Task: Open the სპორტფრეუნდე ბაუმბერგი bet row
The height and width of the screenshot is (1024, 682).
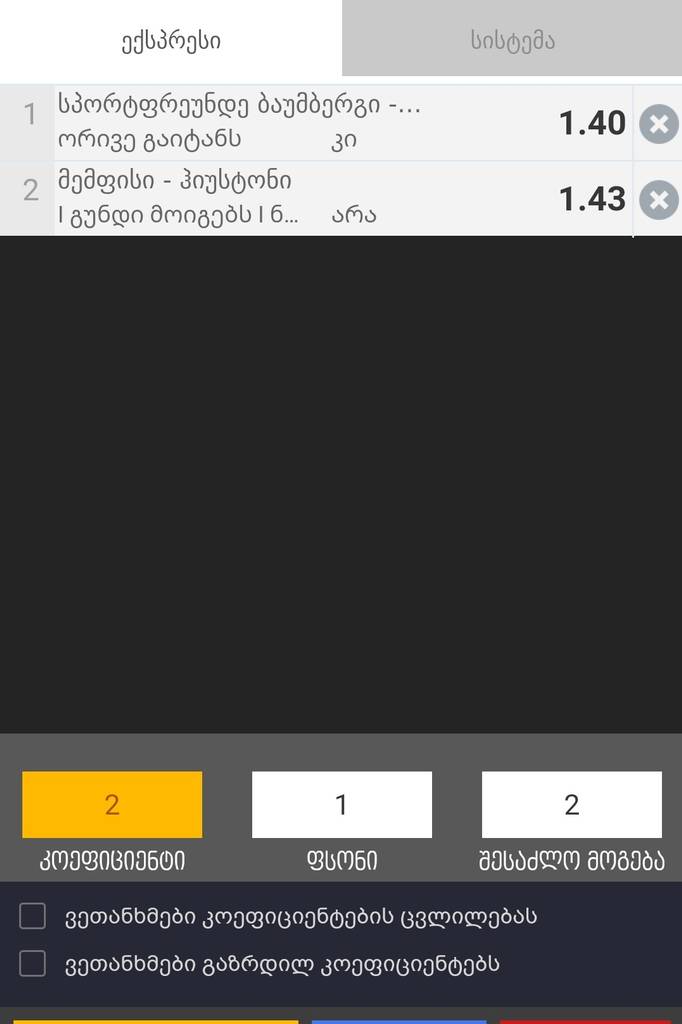Action: point(300,123)
